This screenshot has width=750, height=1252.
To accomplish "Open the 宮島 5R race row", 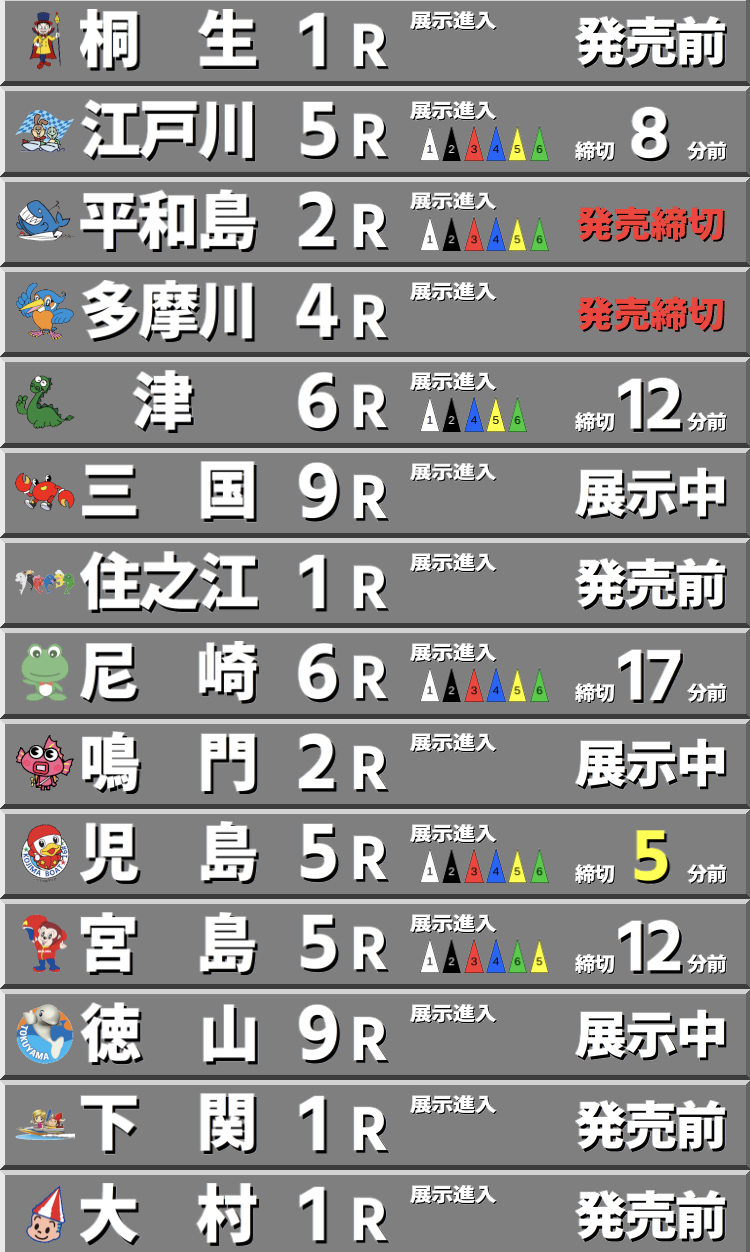I will tap(375, 944).
